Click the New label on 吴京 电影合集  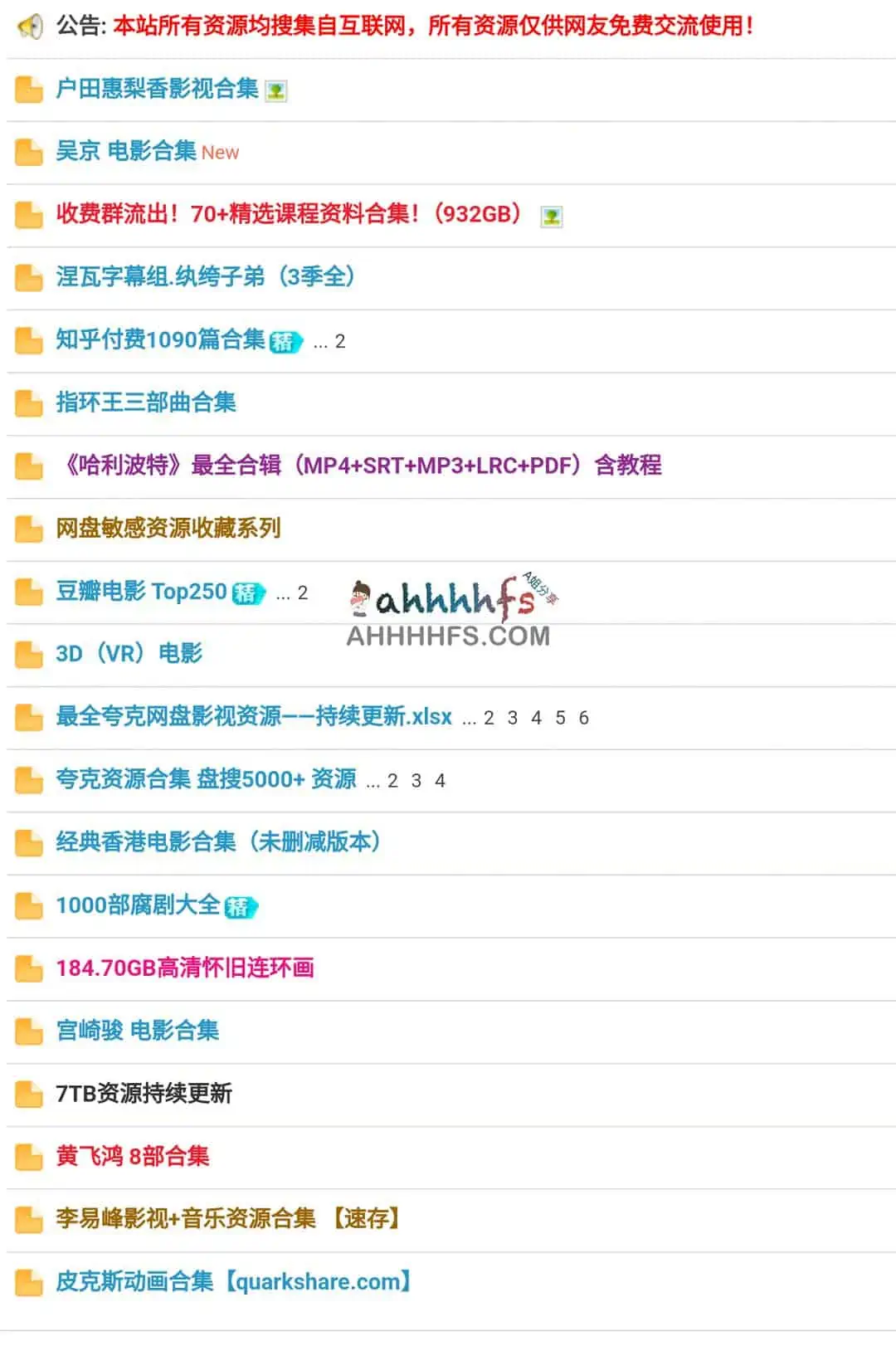219,153
